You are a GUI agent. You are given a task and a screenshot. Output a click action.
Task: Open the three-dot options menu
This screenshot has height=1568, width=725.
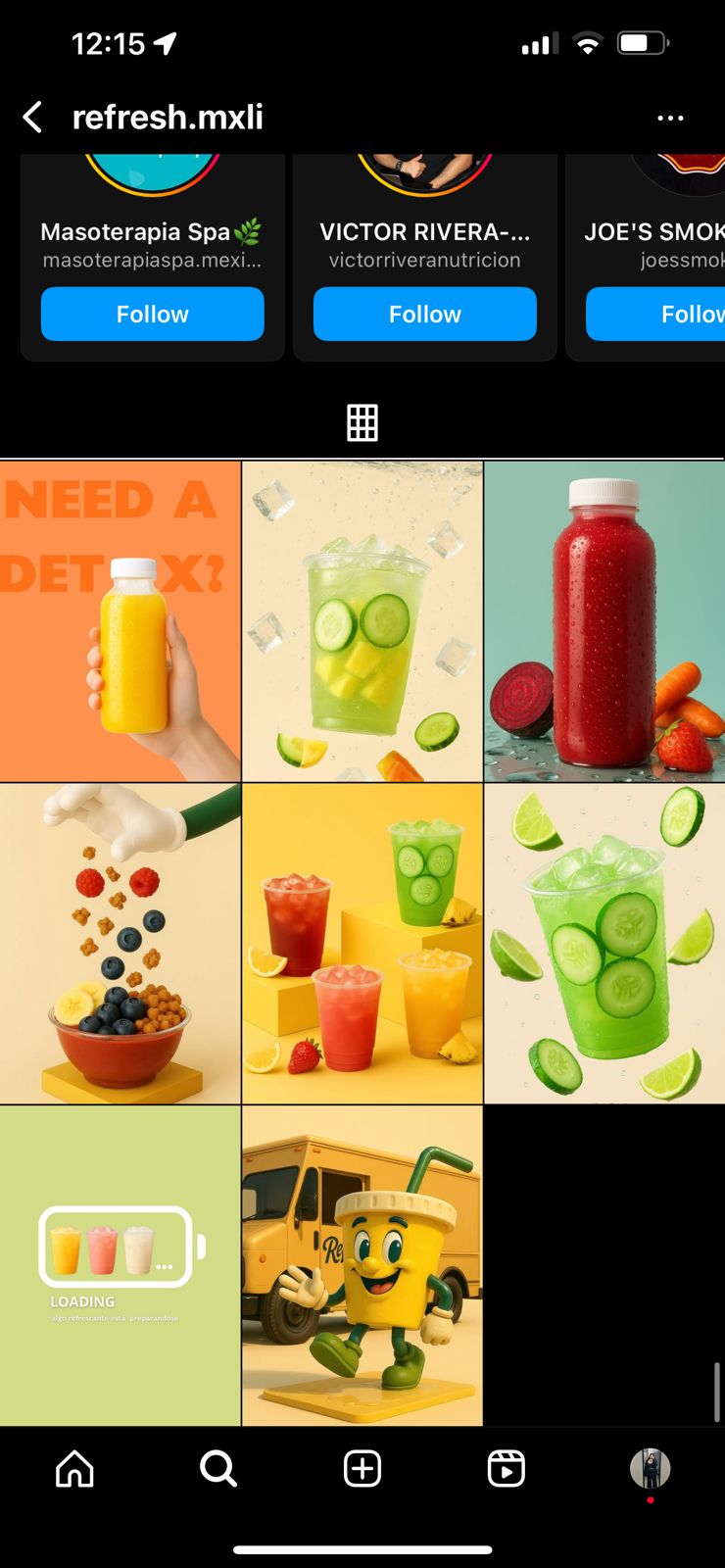tap(670, 118)
